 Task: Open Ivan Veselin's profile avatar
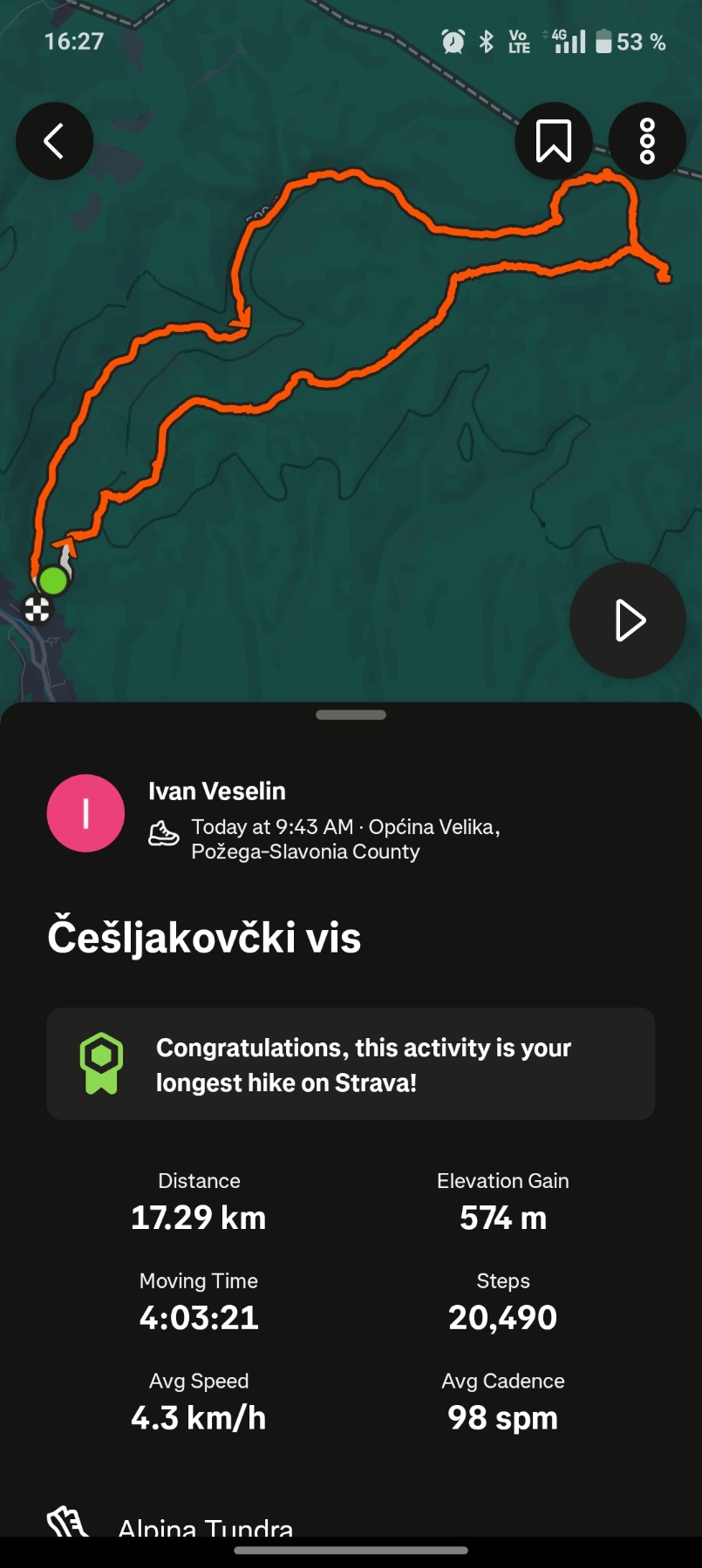[x=85, y=813]
